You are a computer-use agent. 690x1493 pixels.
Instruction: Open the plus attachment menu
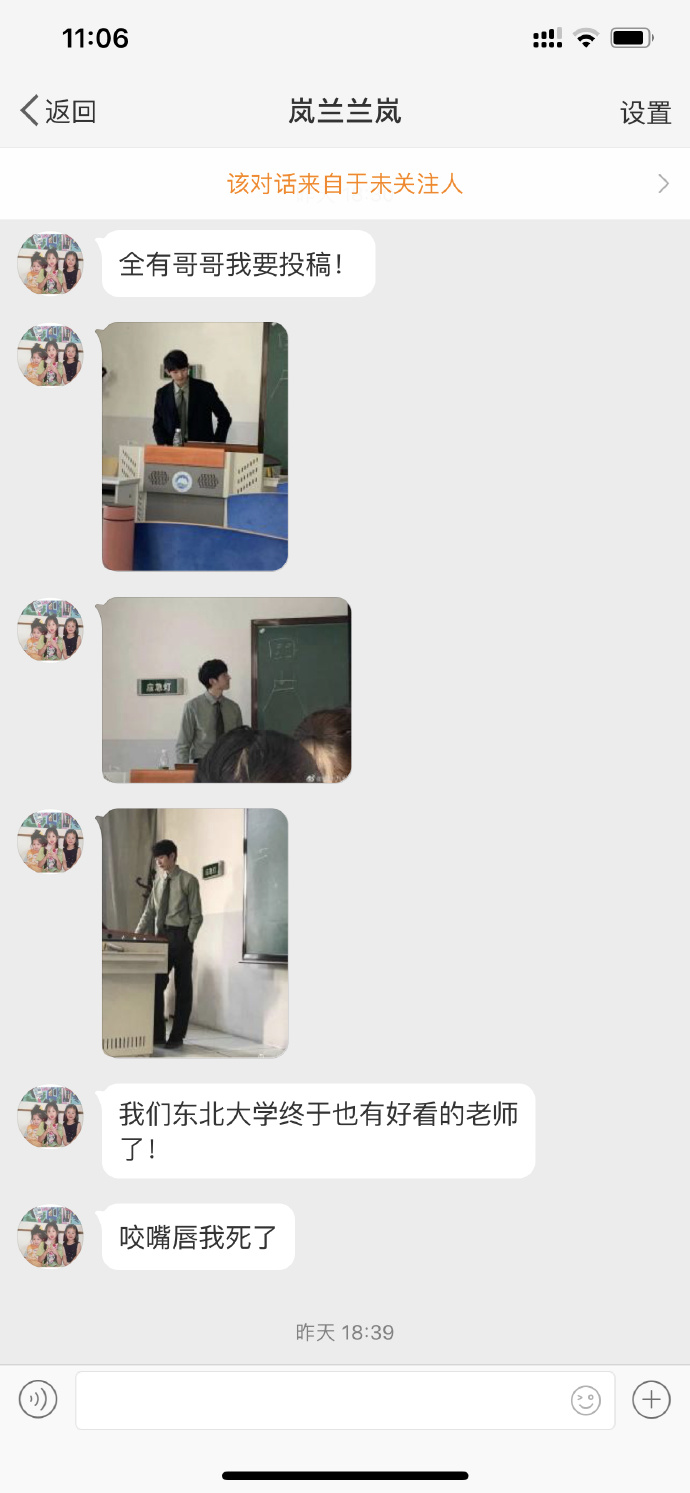[651, 1399]
